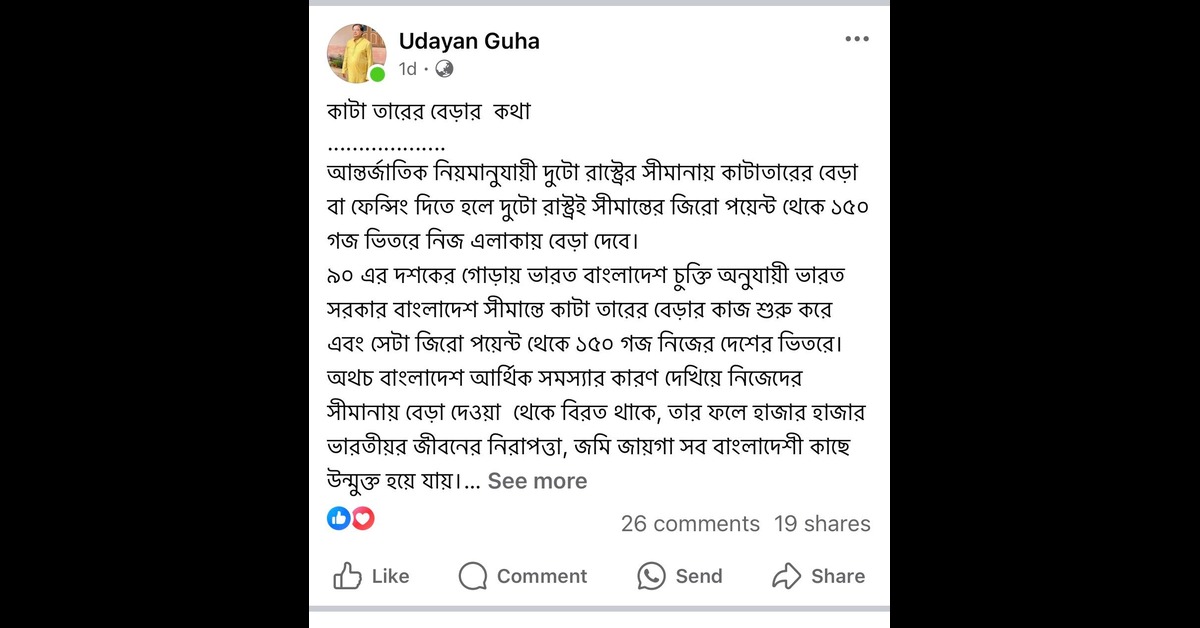View the 26 comments
This screenshot has height=628, width=1200.
click(690, 524)
